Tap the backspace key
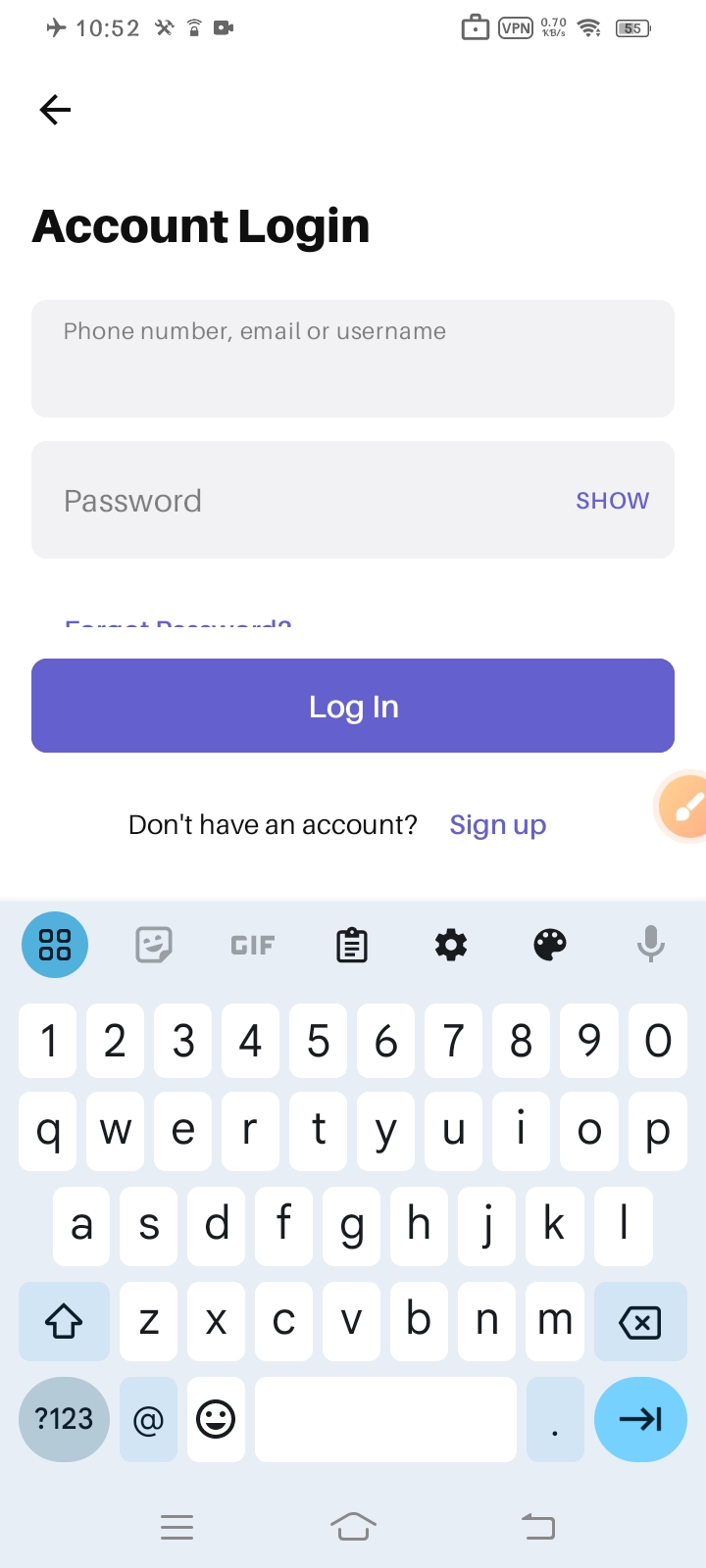This screenshot has height=1568, width=706. [640, 1322]
